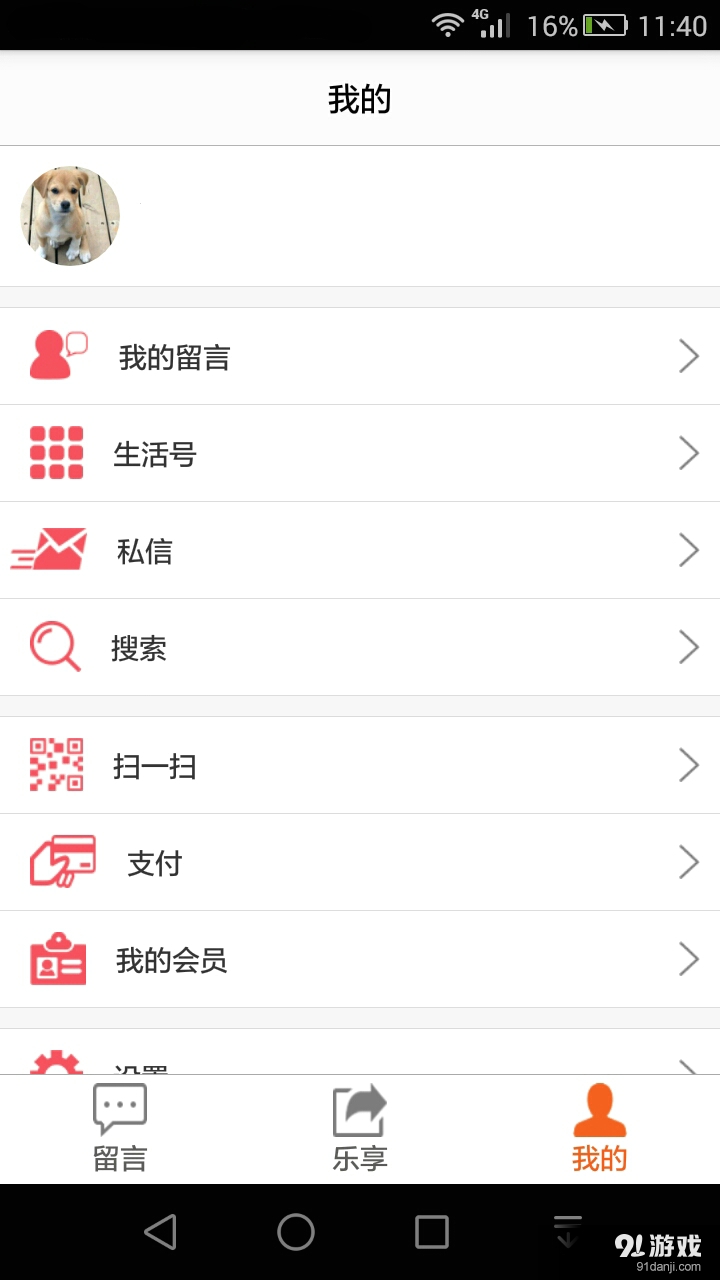Open the 我的留言 message icon

[x=55, y=355]
